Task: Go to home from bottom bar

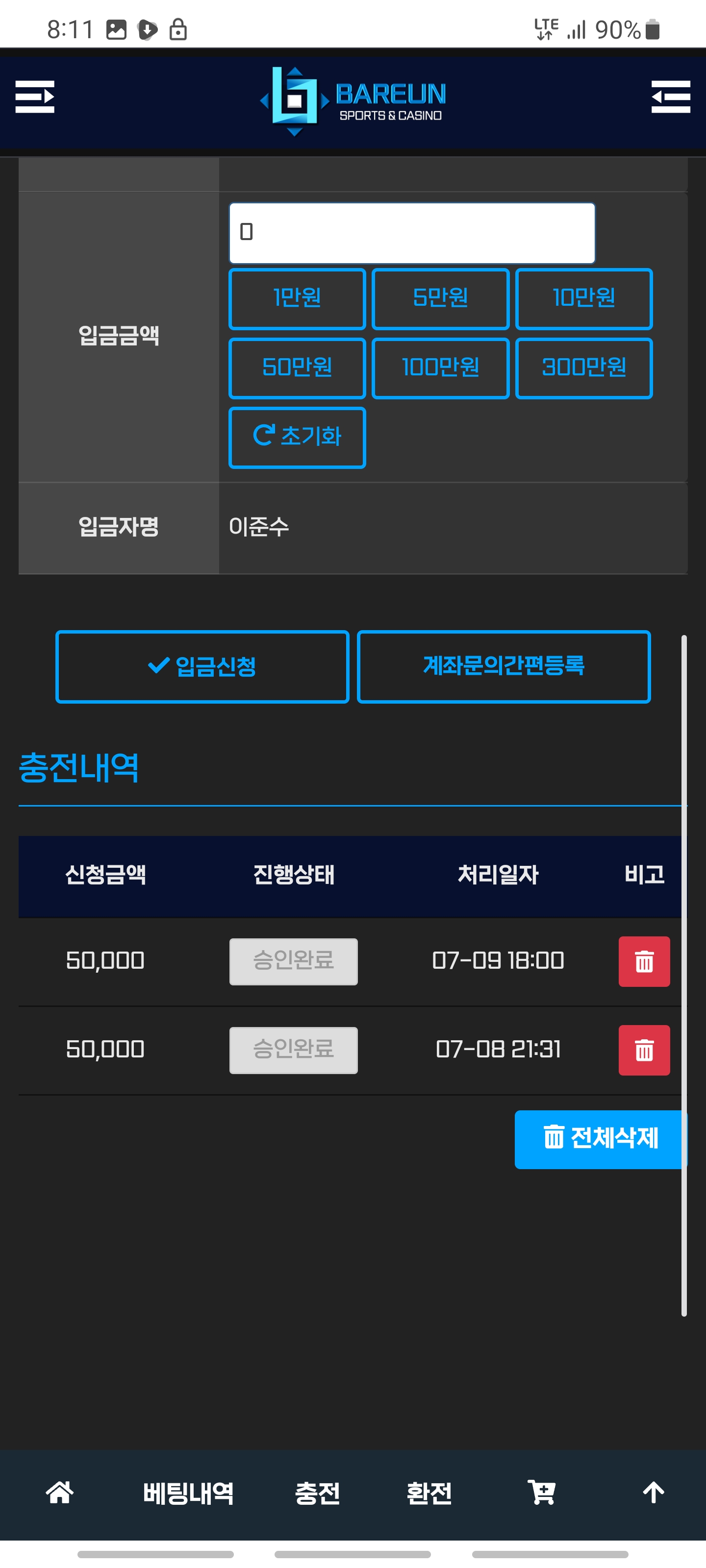Action: (60, 1493)
